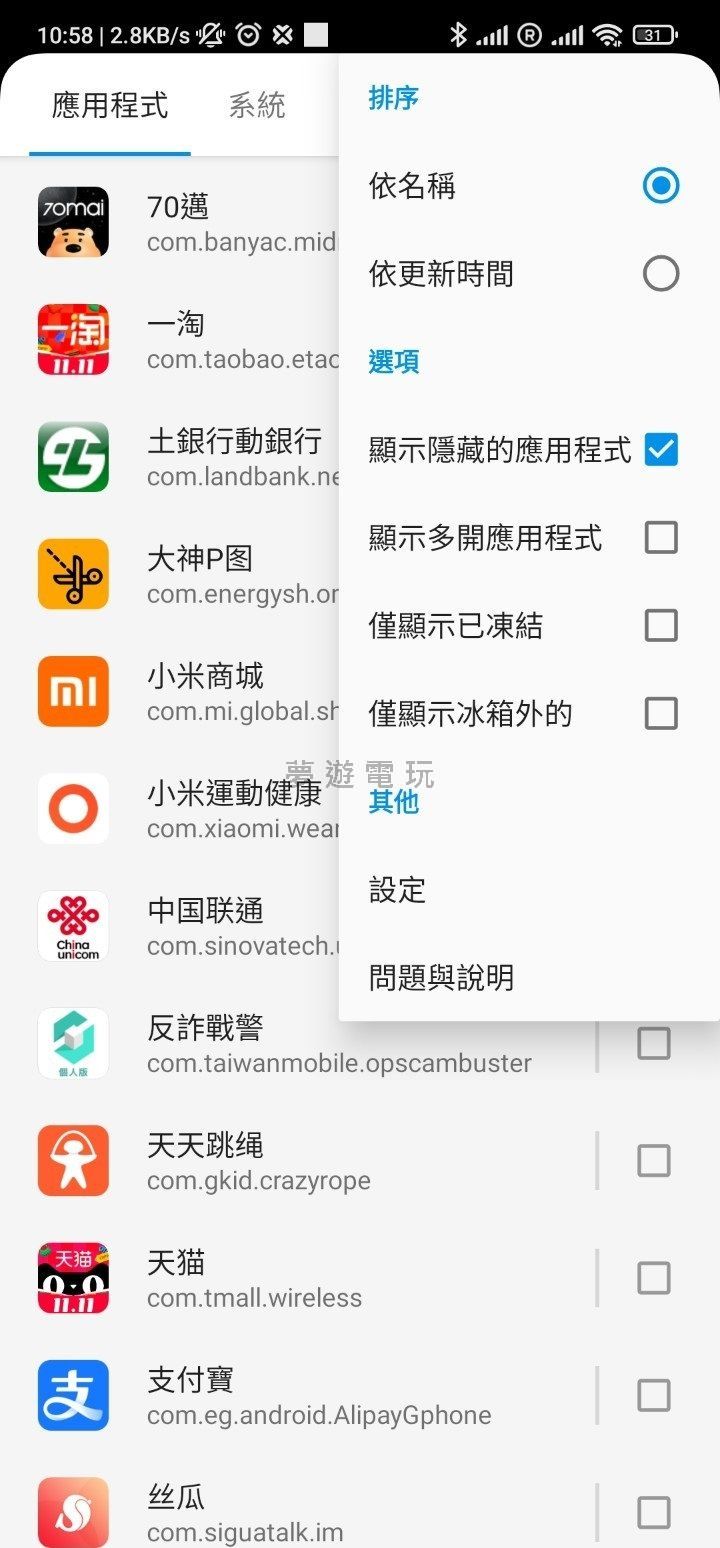Open 設定 from the menu

(x=398, y=890)
